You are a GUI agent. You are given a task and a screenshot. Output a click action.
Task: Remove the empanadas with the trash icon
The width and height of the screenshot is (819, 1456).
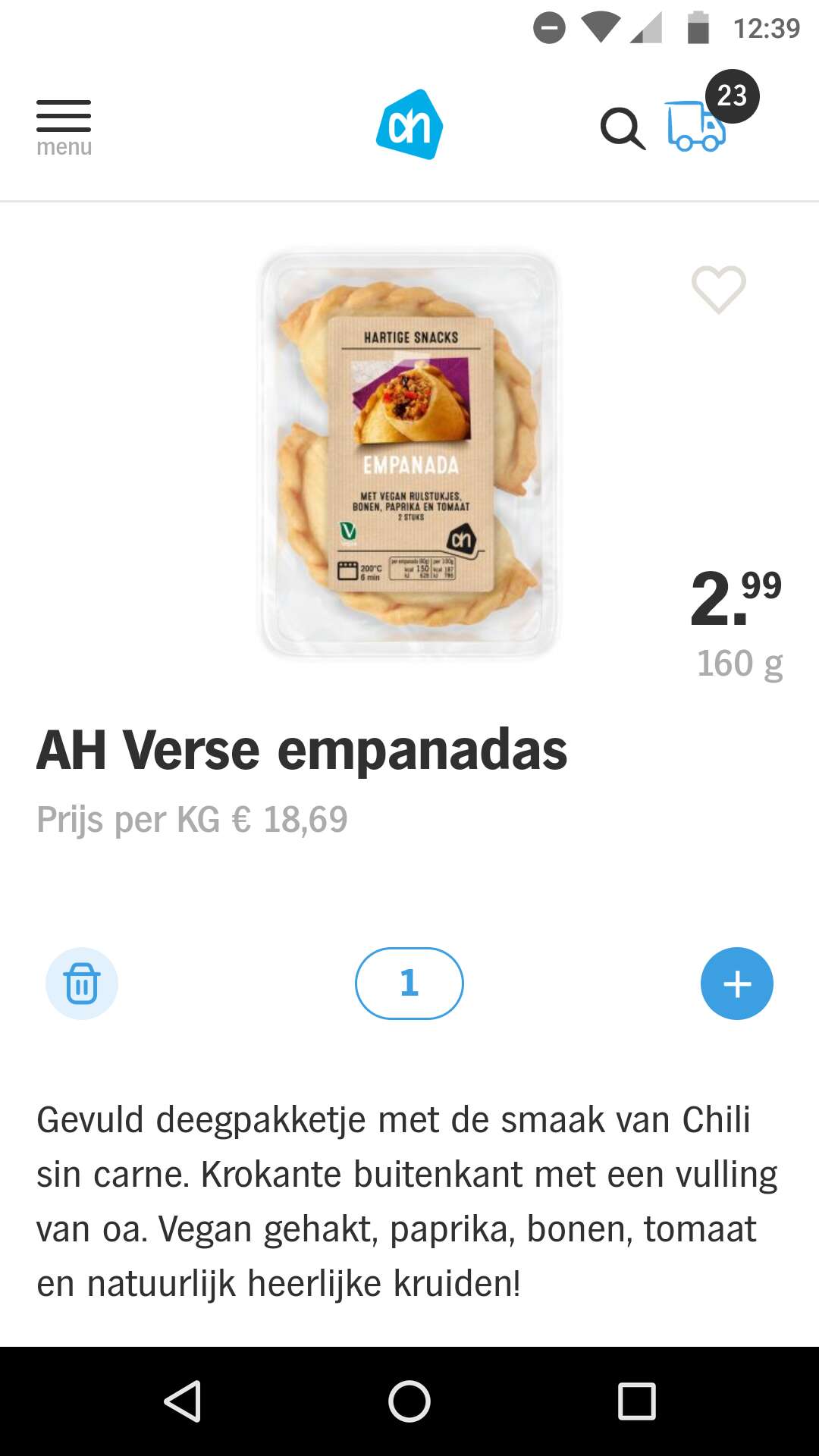[82, 984]
